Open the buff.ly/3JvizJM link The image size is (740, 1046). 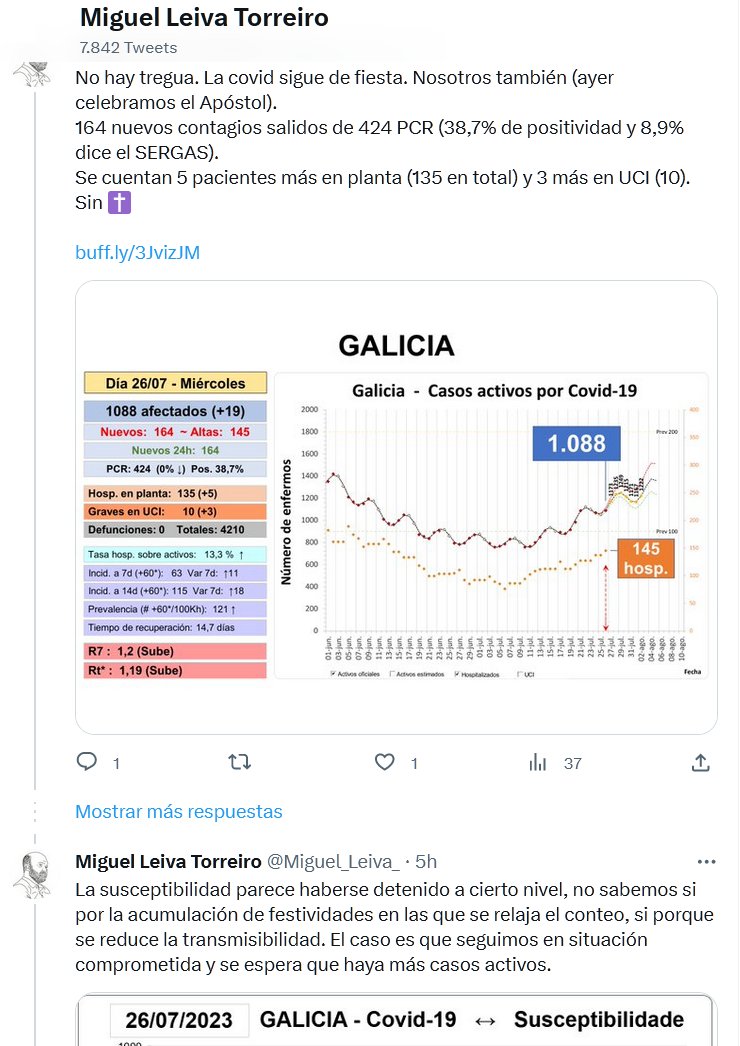coord(137,253)
